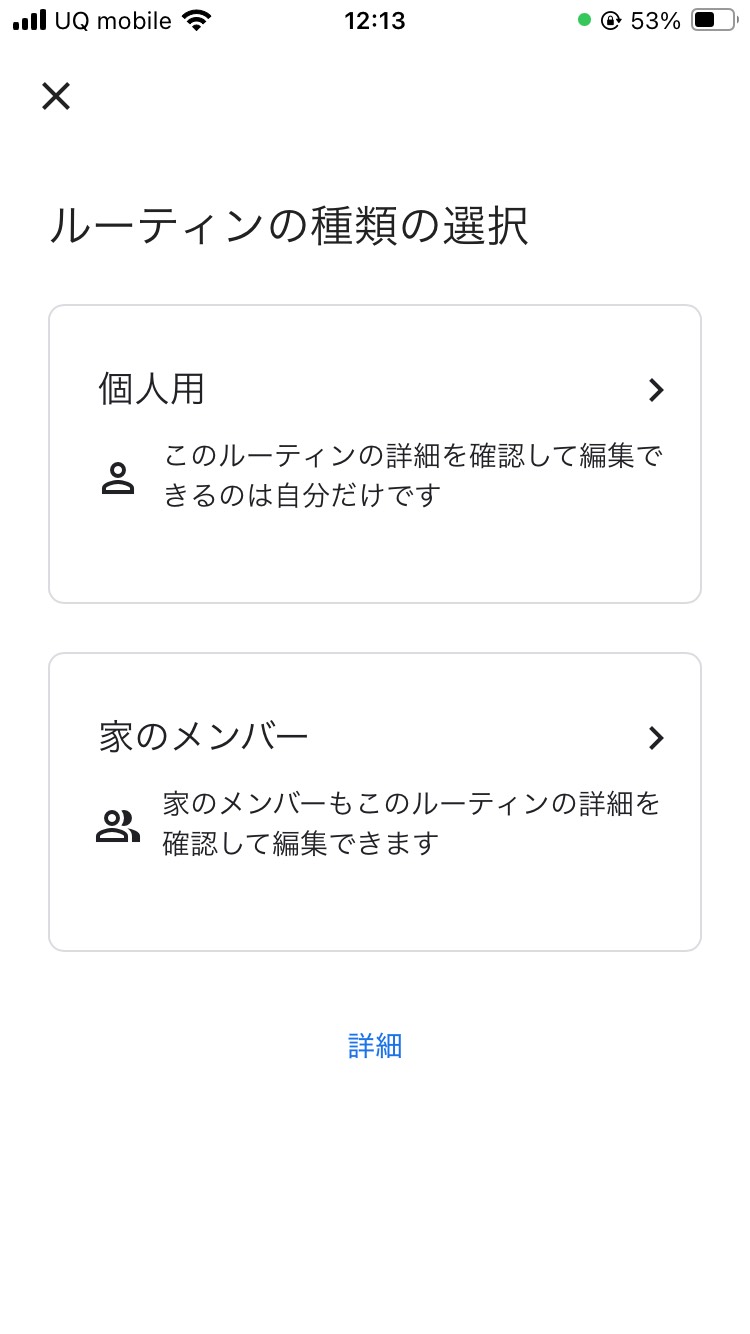
Task: Choose the 家のメンバー routine card
Action: (375, 802)
